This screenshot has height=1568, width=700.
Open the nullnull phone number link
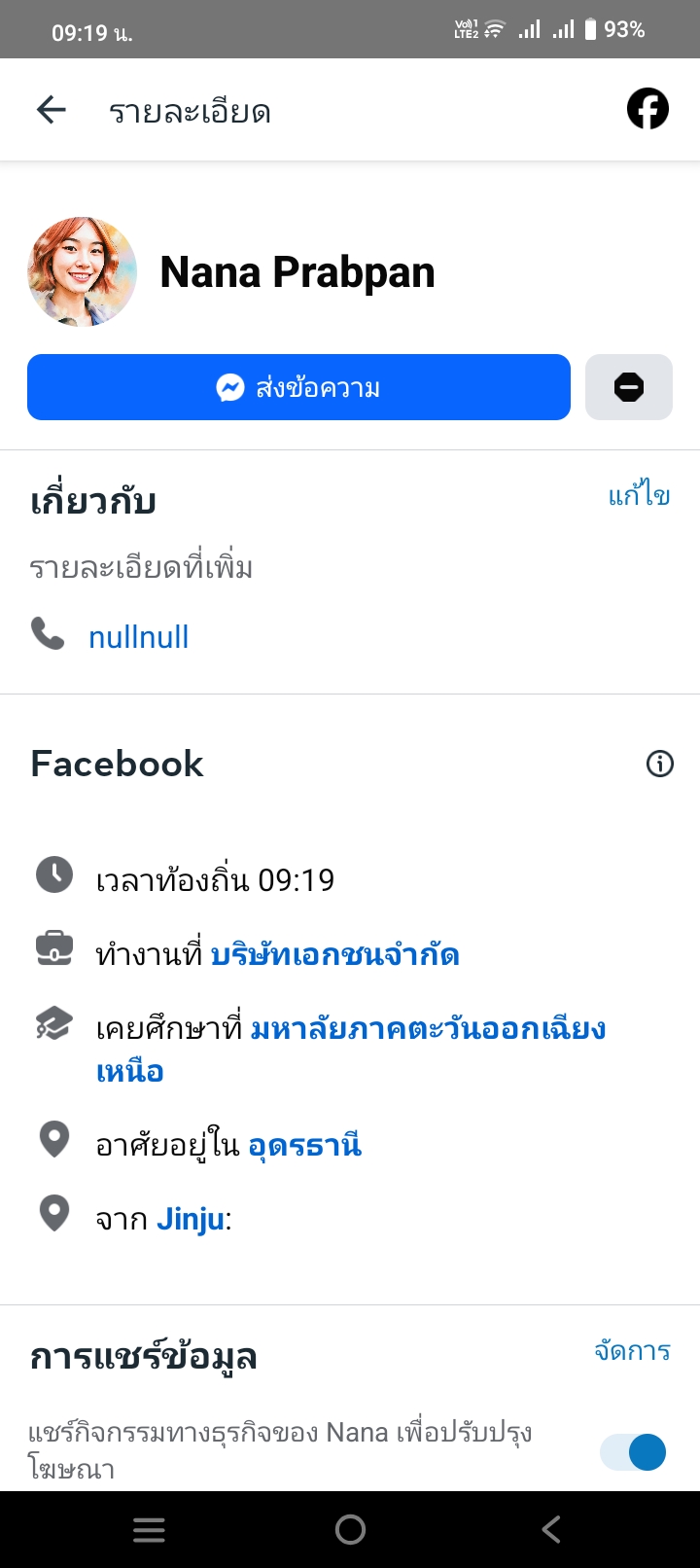[x=138, y=637]
